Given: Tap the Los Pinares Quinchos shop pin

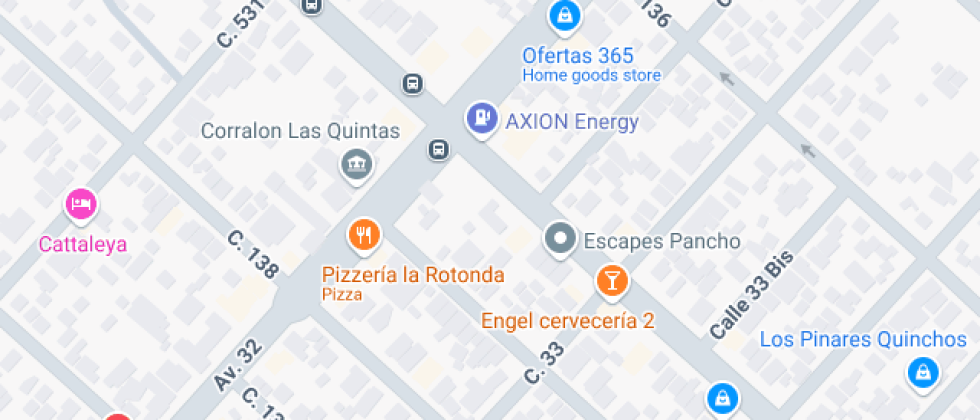Looking at the screenshot, I should coord(921,372).
